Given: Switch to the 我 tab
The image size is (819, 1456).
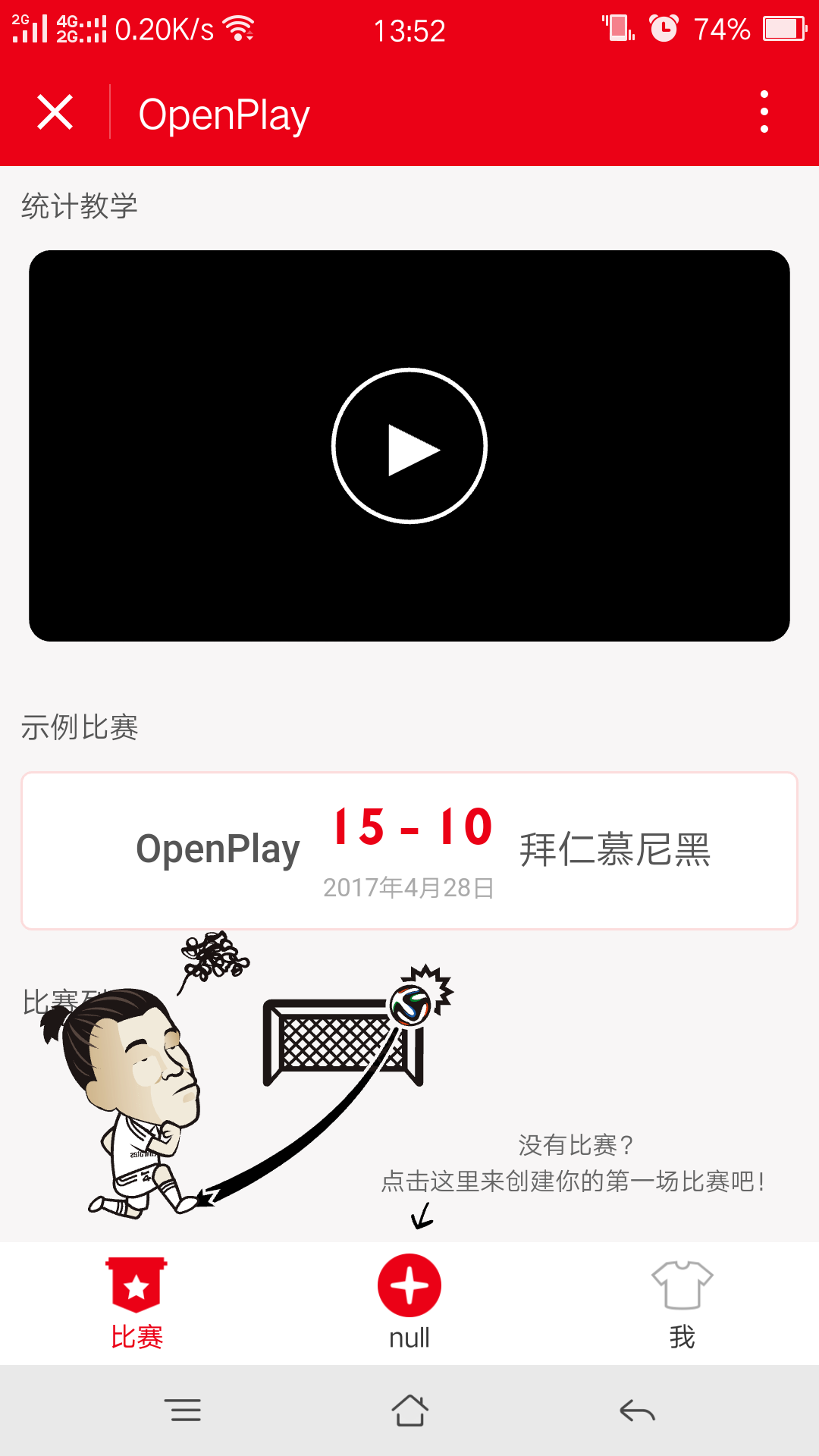Looking at the screenshot, I should [682, 1303].
